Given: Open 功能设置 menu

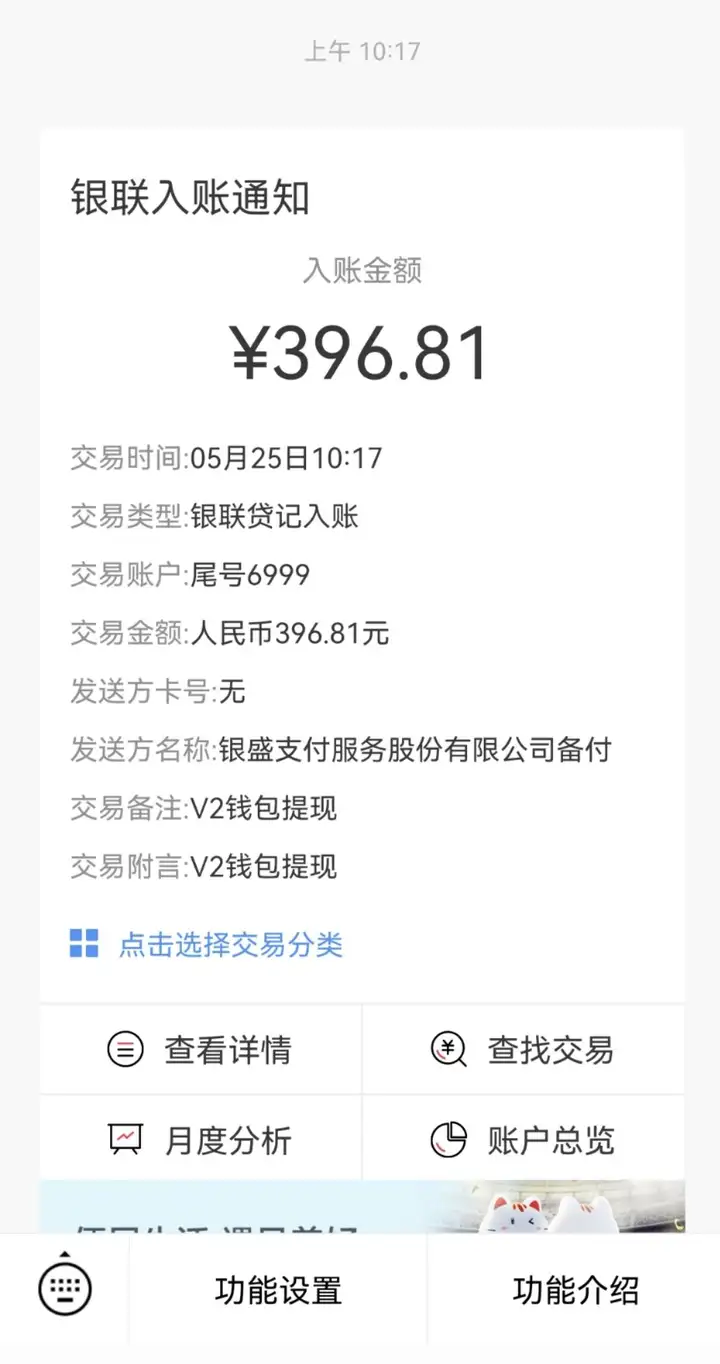Looking at the screenshot, I should coord(278,1290).
